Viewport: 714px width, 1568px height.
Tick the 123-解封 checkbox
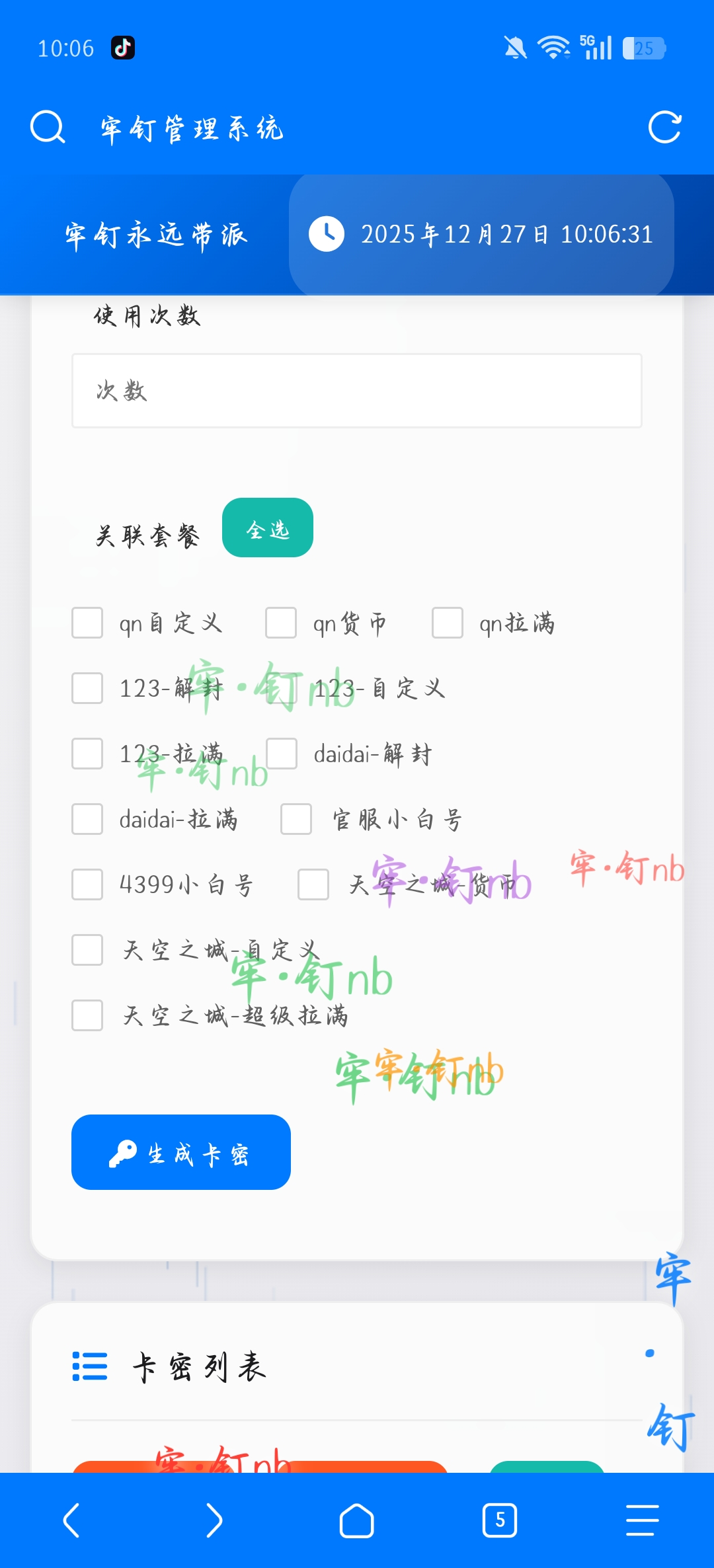[x=87, y=688]
